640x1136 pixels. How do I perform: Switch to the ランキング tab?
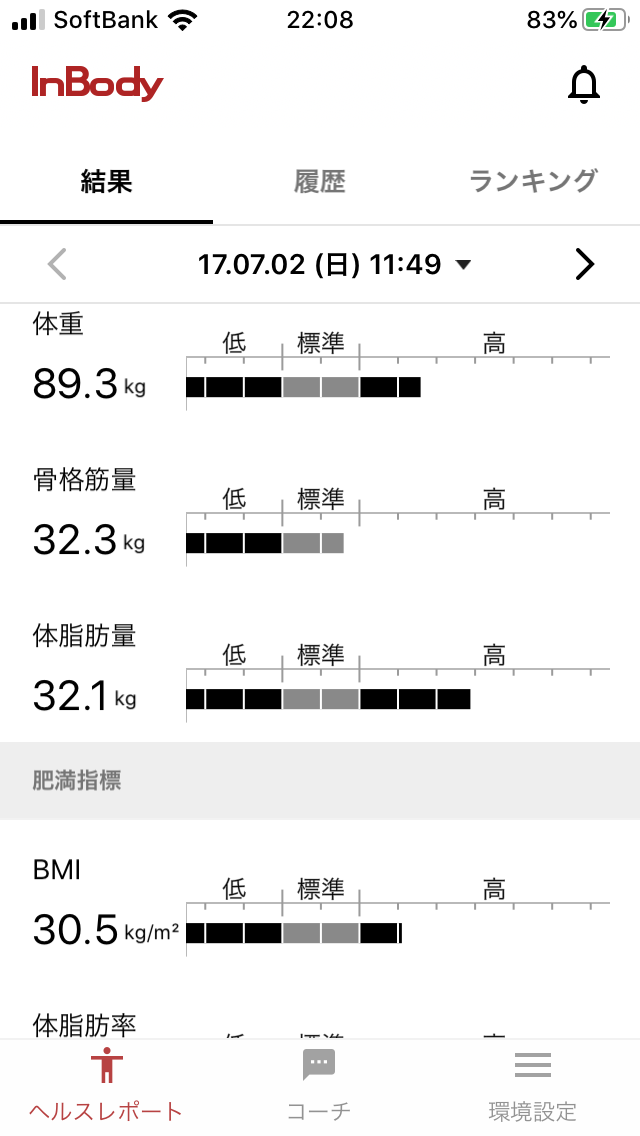[x=533, y=181]
